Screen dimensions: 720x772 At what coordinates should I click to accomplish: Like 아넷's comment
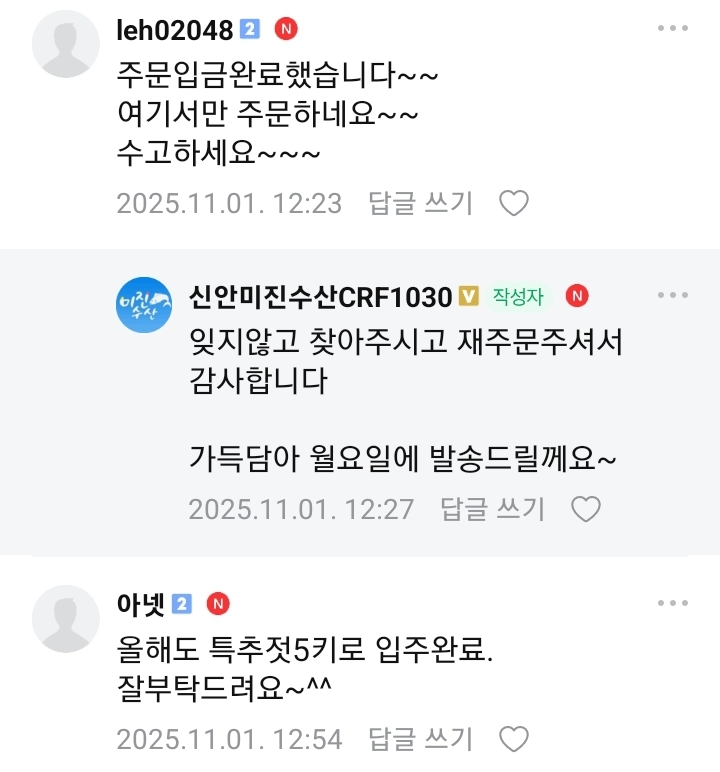click(x=513, y=740)
